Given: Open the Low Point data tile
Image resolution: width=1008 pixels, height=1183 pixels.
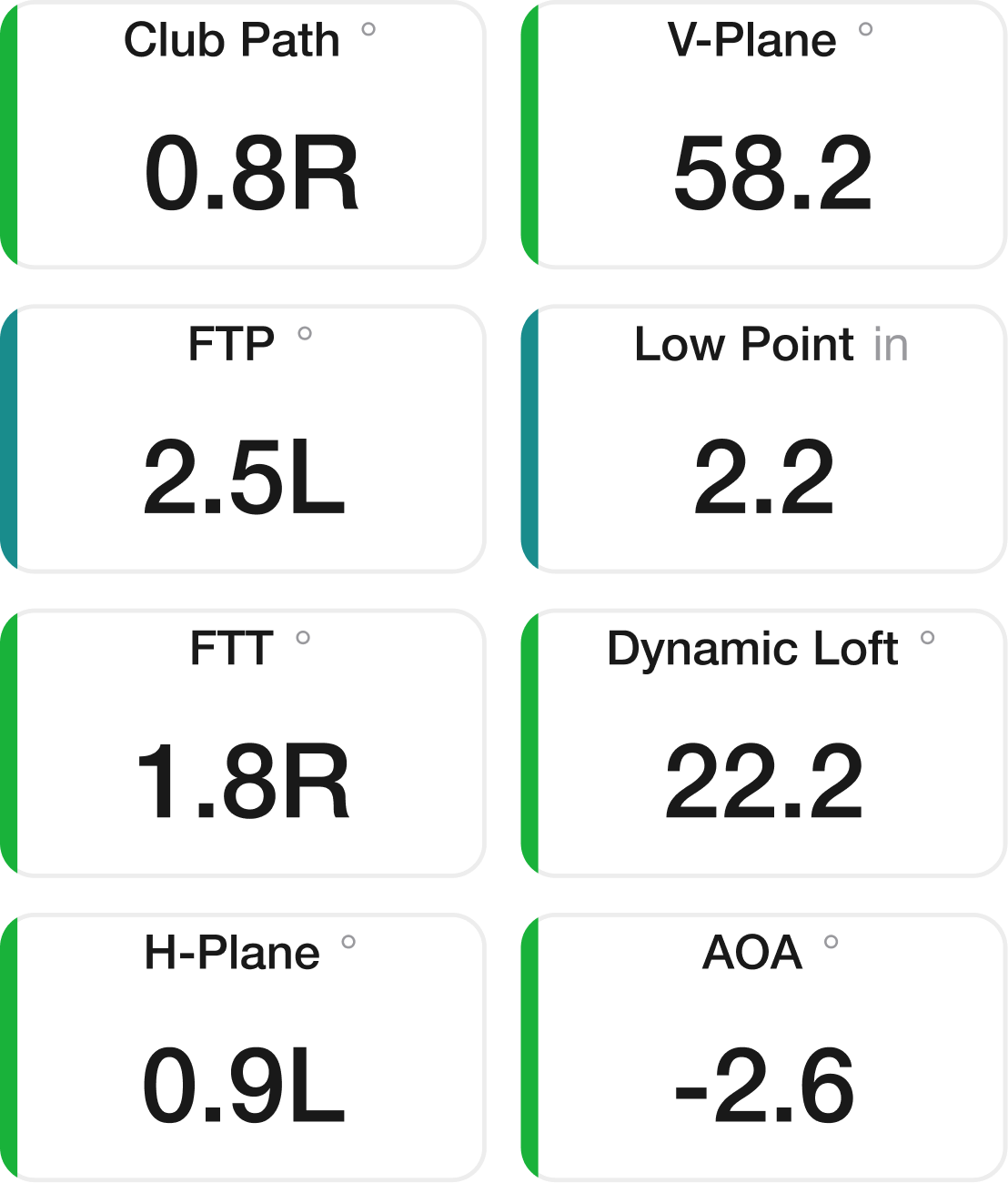Looking at the screenshot, I should [764, 439].
